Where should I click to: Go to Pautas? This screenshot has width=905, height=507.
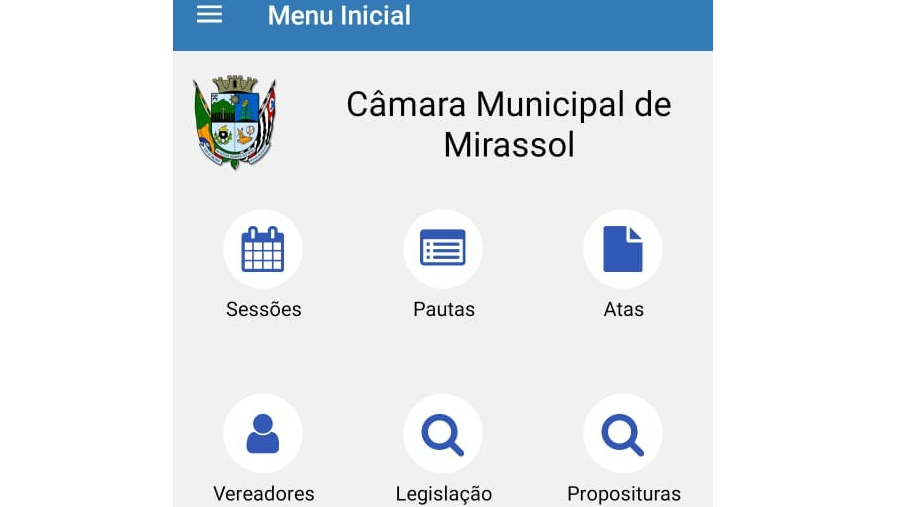[443, 249]
